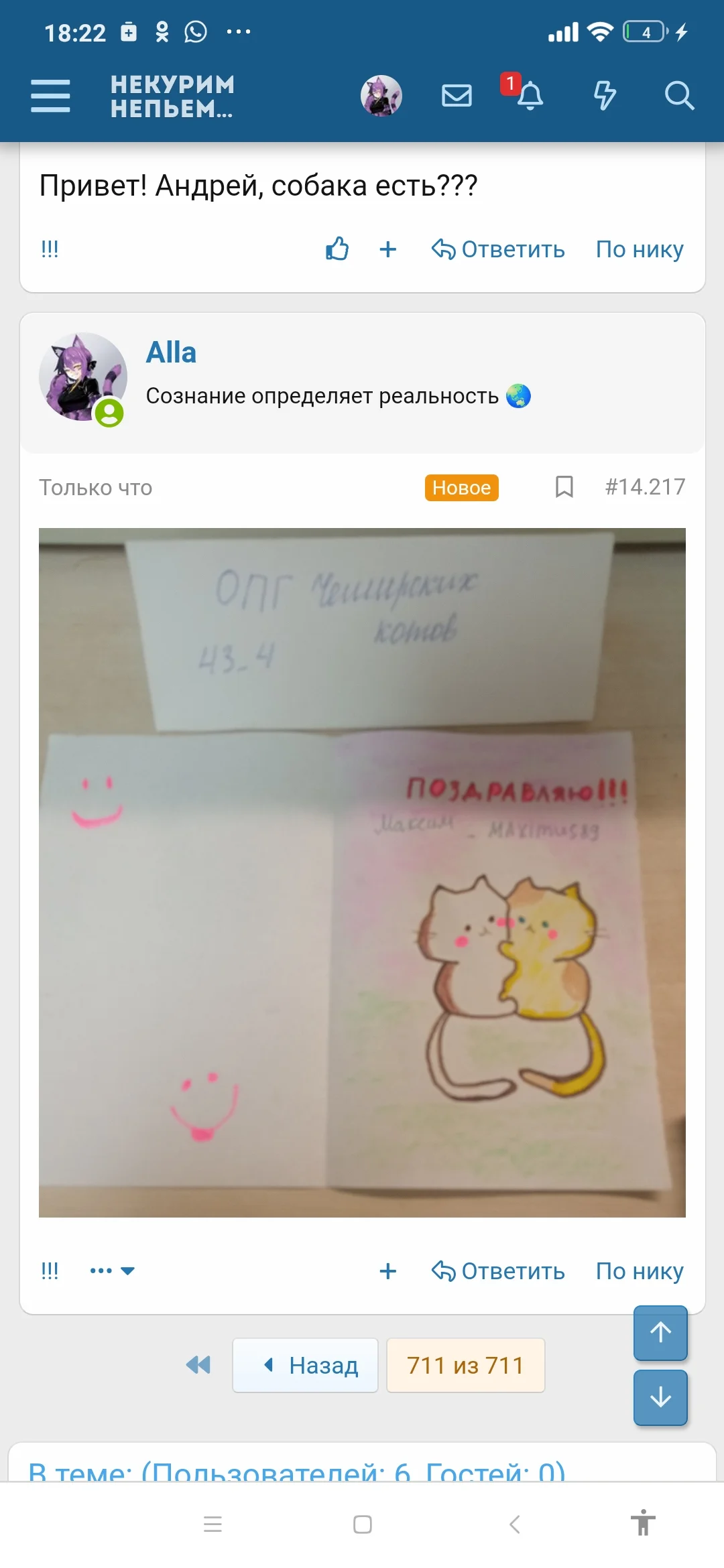Open the hamburger navigation menu
724x1568 pixels.
coord(50,96)
